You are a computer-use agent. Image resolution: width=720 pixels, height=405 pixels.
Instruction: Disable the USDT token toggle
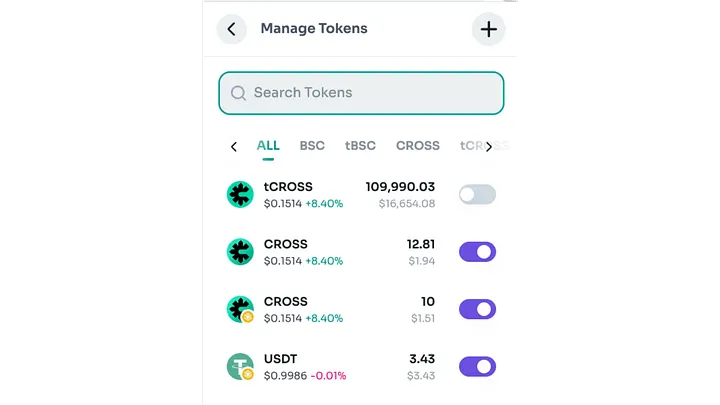coord(477,367)
